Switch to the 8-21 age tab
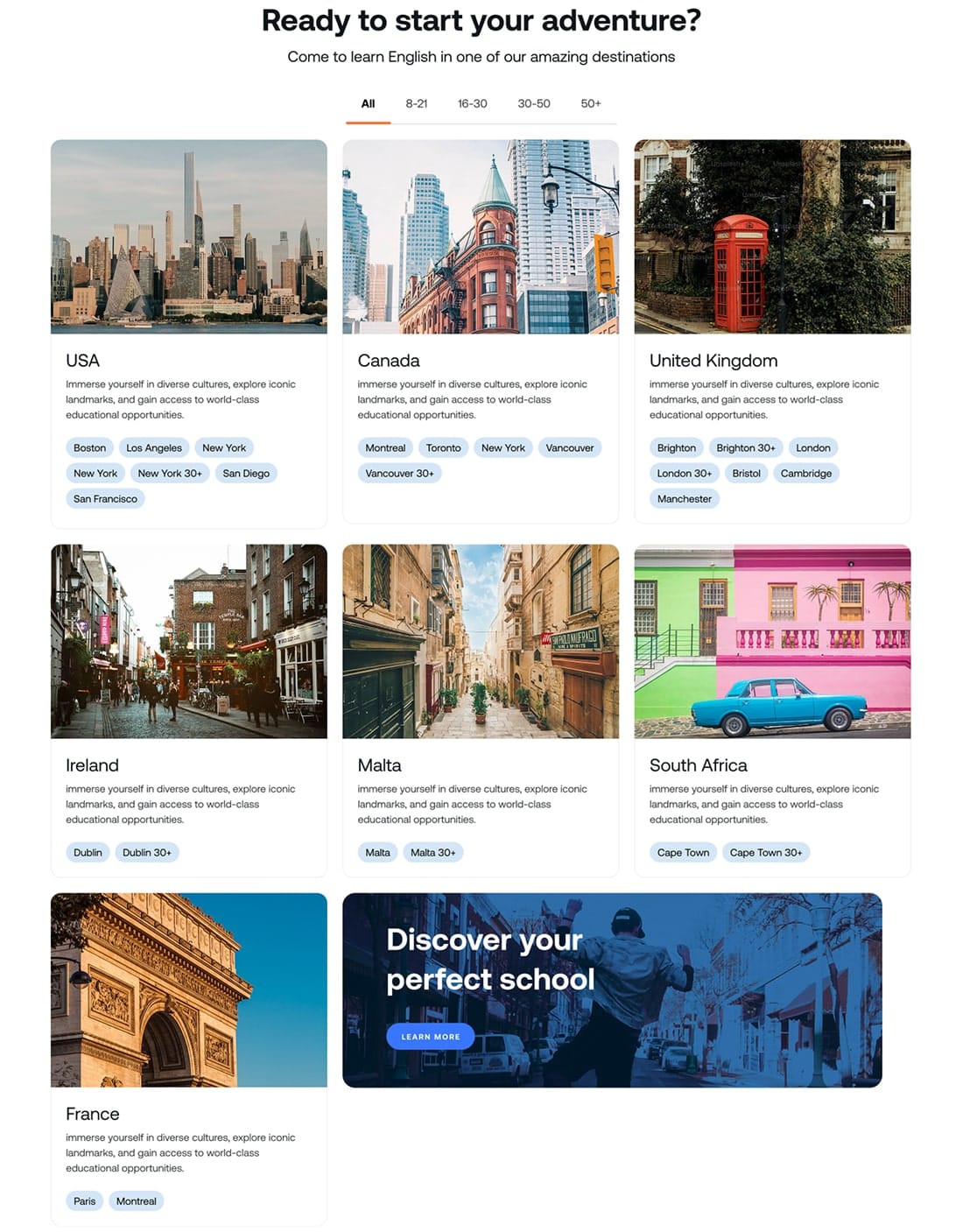 416,103
